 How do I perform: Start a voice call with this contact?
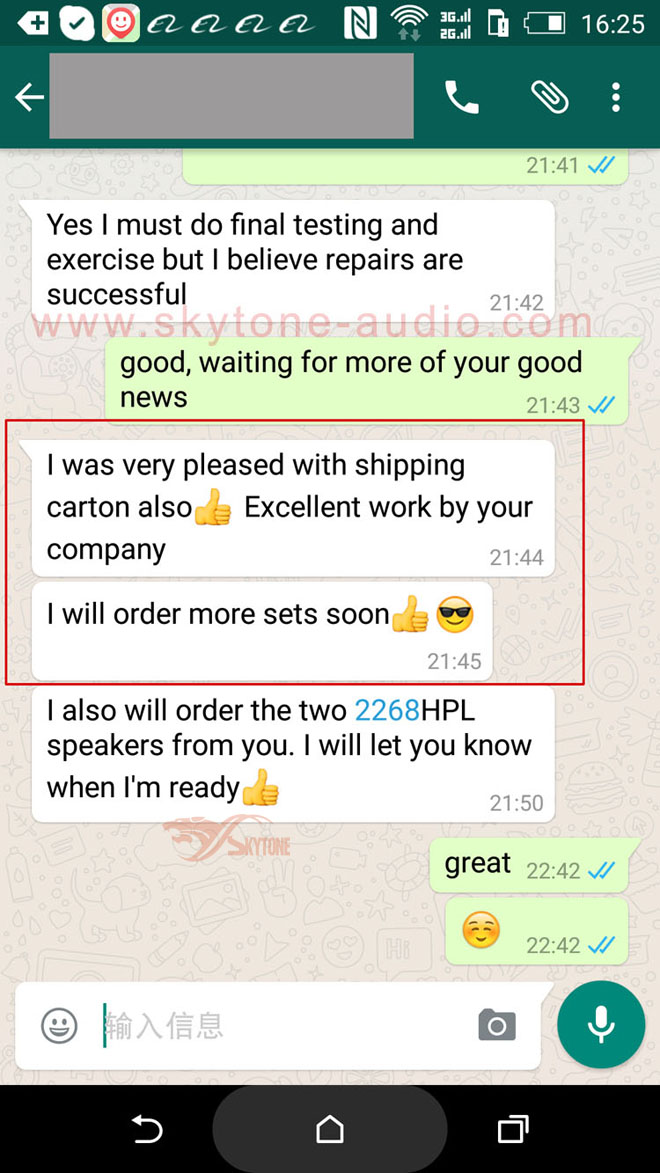pyautogui.click(x=462, y=97)
